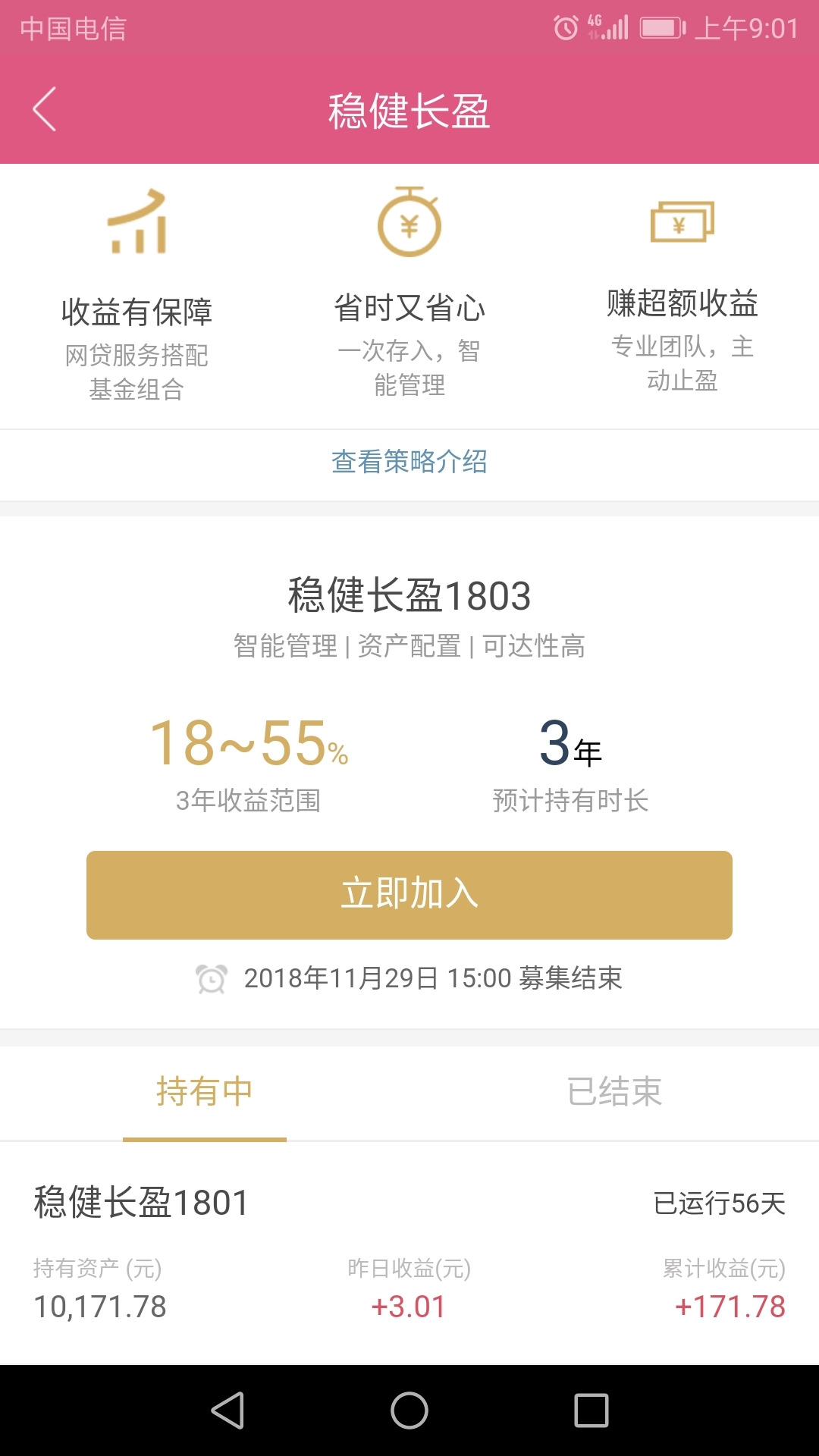Image resolution: width=819 pixels, height=1456 pixels.
Task: Open the 稳健长盈1801 holding card
Action: (x=409, y=1253)
